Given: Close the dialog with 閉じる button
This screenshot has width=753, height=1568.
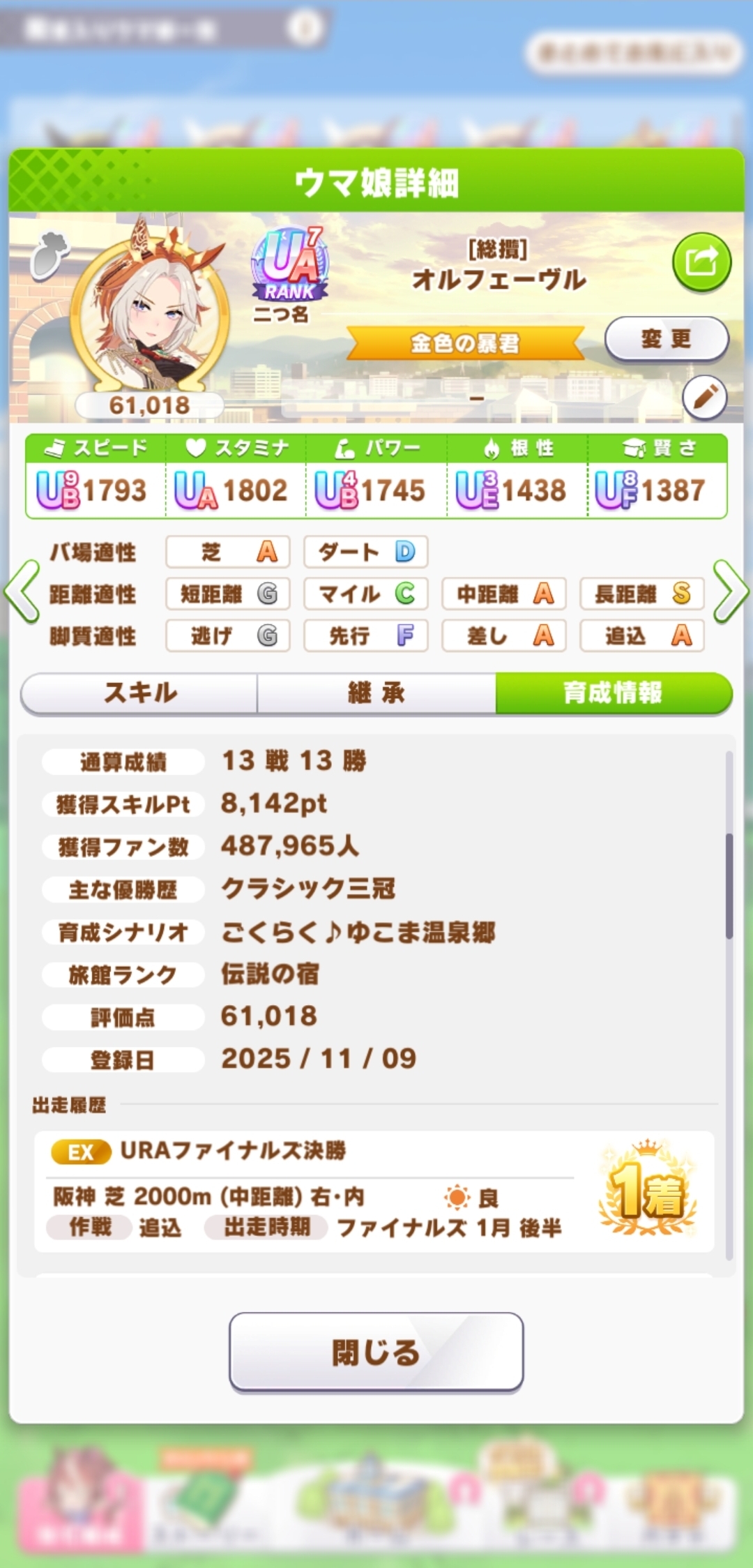Looking at the screenshot, I should click(x=376, y=1352).
